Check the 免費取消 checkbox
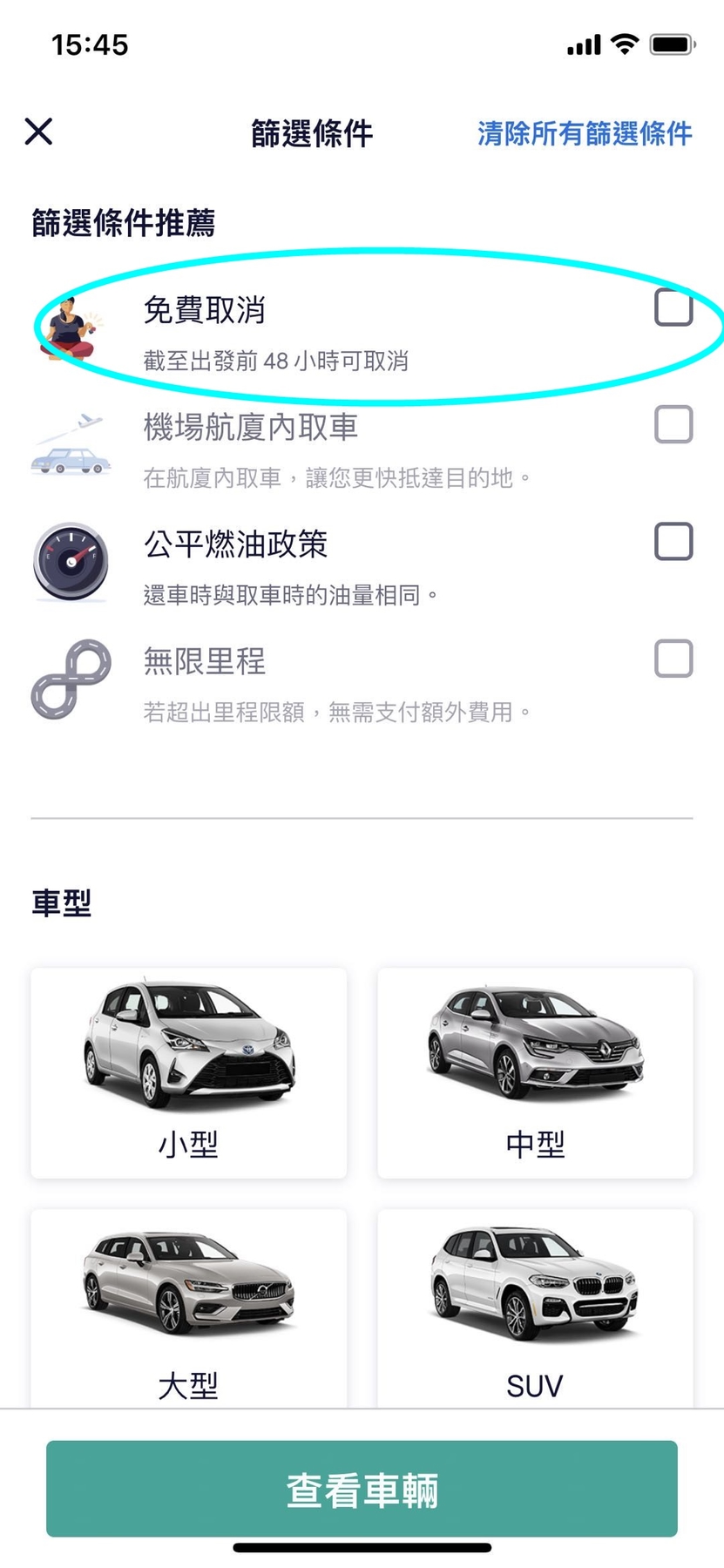Image resolution: width=724 pixels, height=1568 pixels. click(673, 308)
